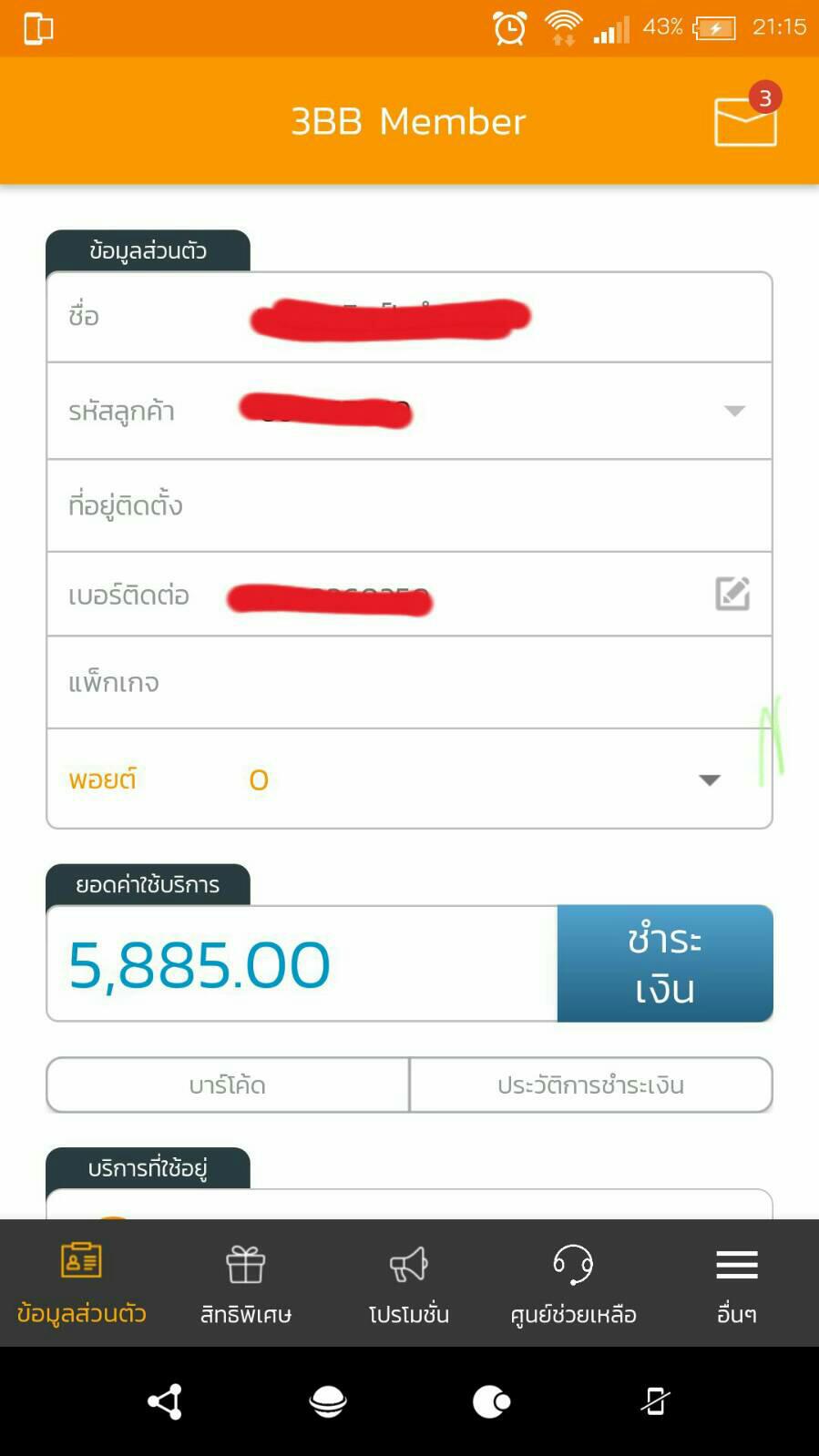Screen dimensions: 819x1456
Task: Tap the ชำระเงิน pay button
Action: (665, 963)
